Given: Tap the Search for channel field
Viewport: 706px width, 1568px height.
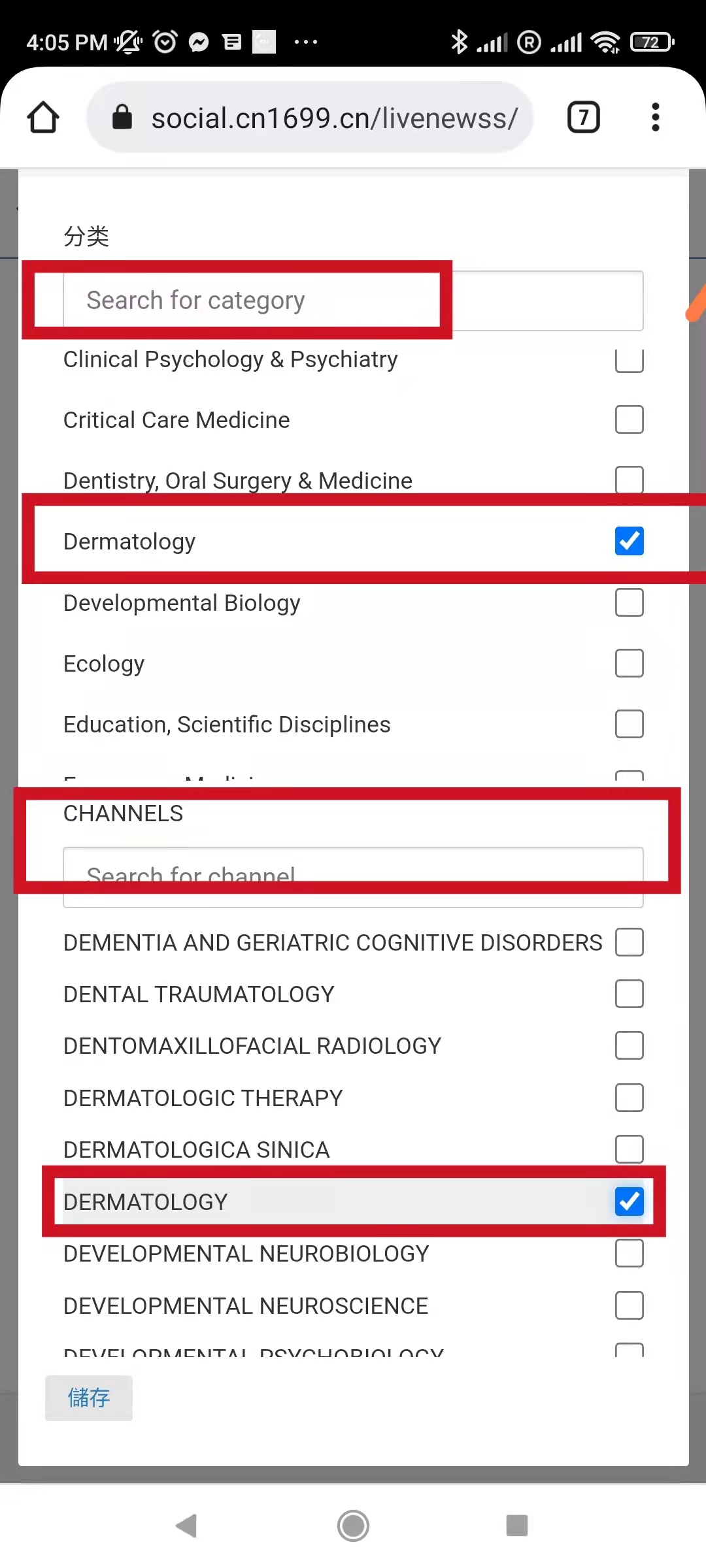Looking at the screenshot, I should pyautogui.click(x=353, y=877).
